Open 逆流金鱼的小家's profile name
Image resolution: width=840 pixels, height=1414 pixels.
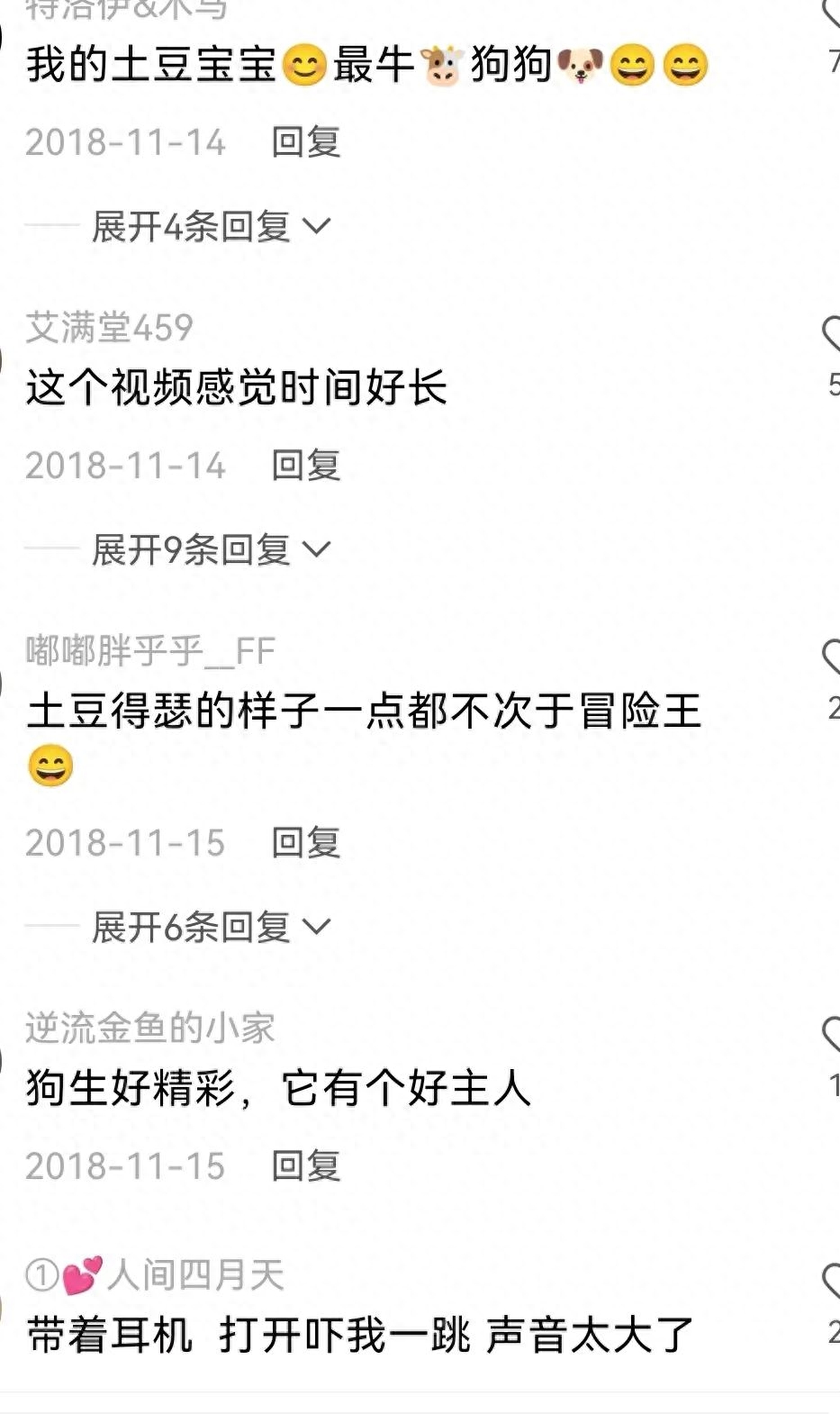[149, 1028]
